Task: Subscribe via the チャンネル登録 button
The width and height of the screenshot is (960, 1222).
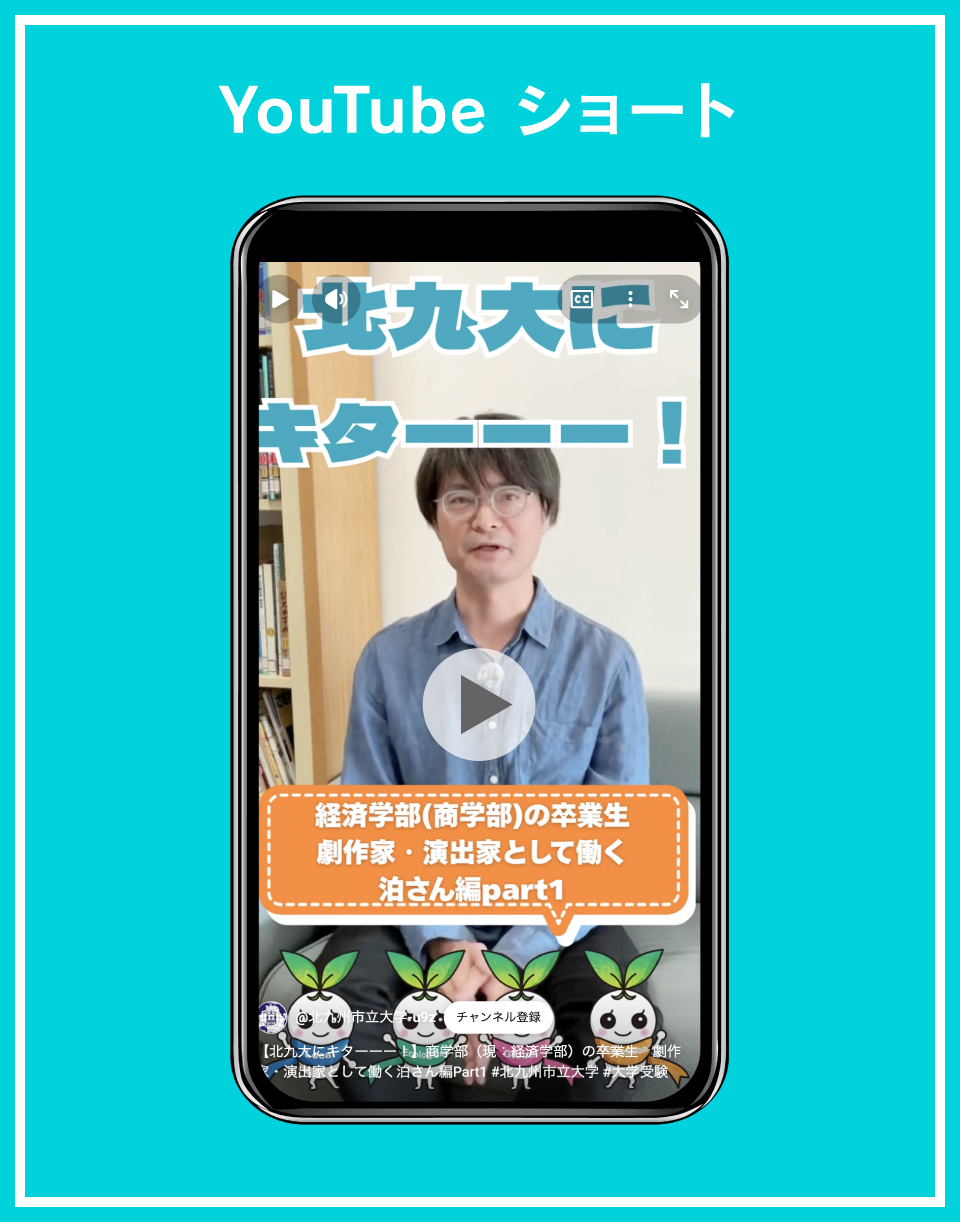Action: 498,1016
